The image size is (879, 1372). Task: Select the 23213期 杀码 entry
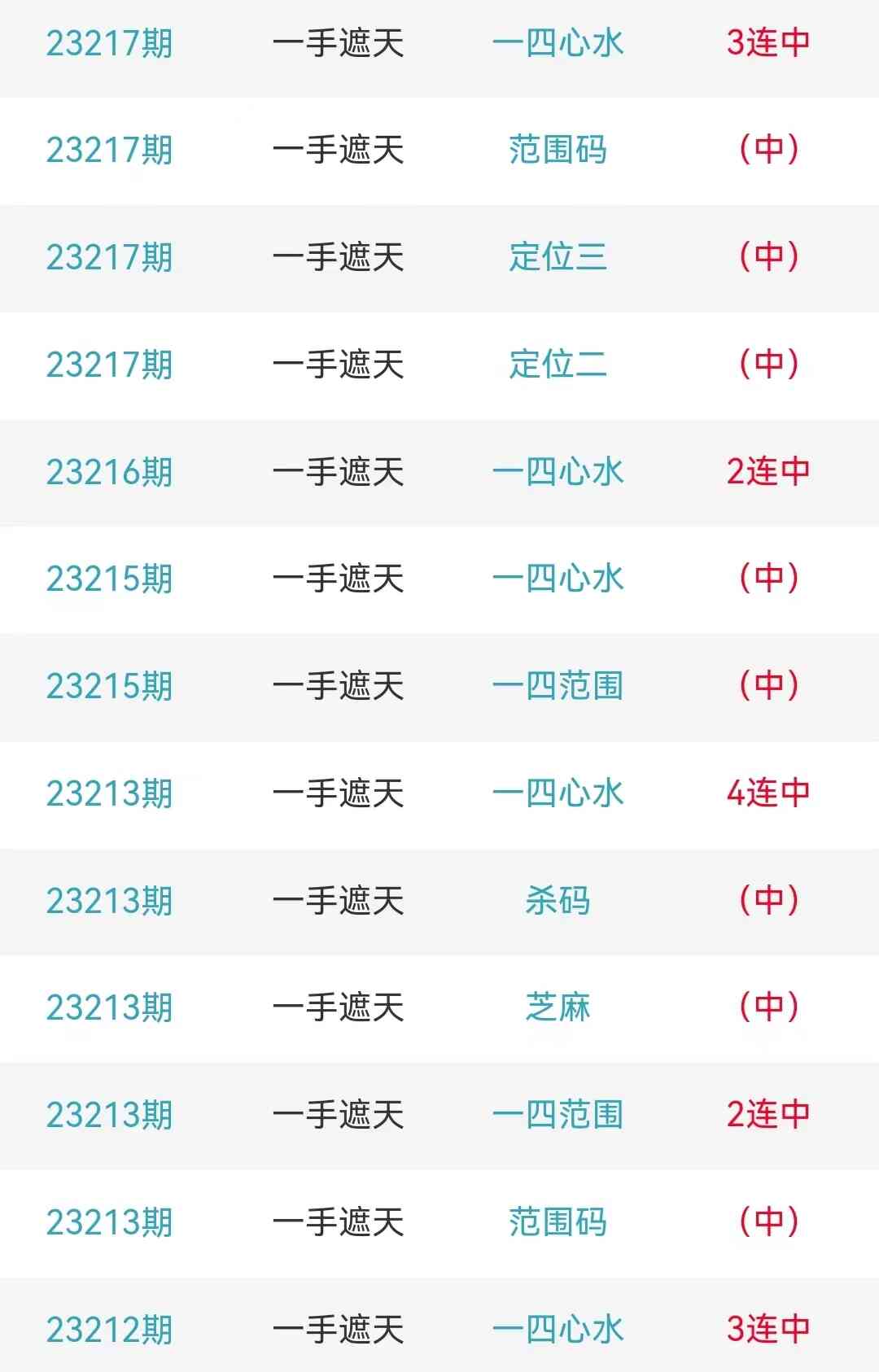(558, 901)
